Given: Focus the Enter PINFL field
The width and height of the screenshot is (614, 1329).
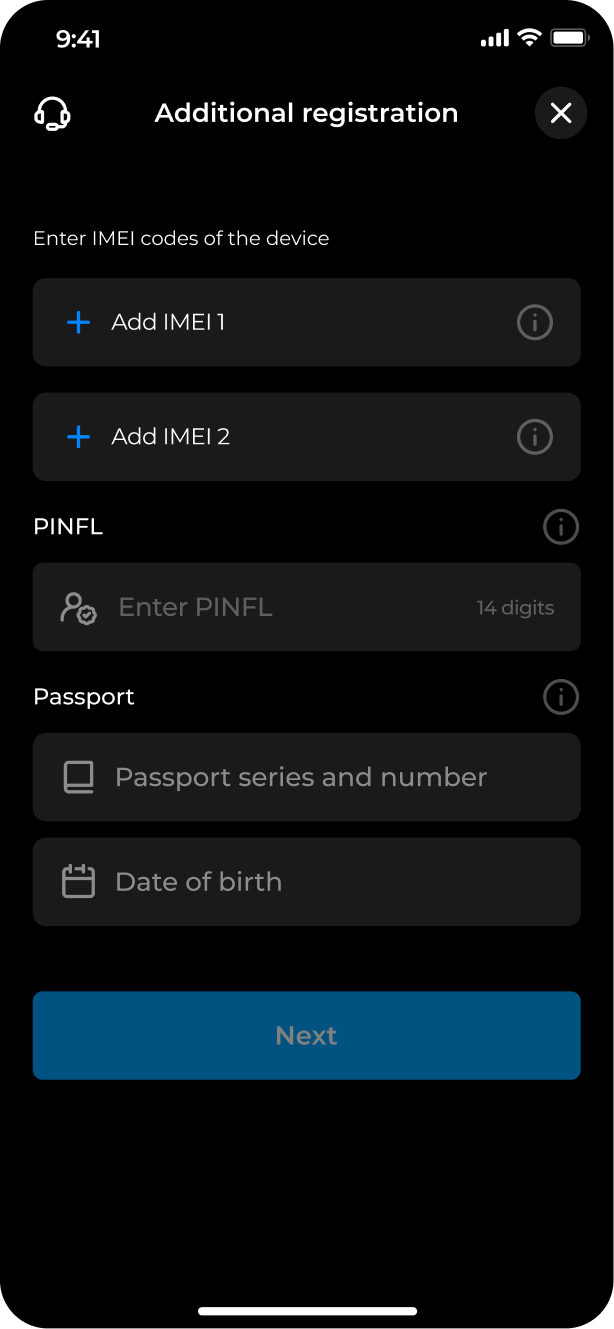Looking at the screenshot, I should pos(307,607).
